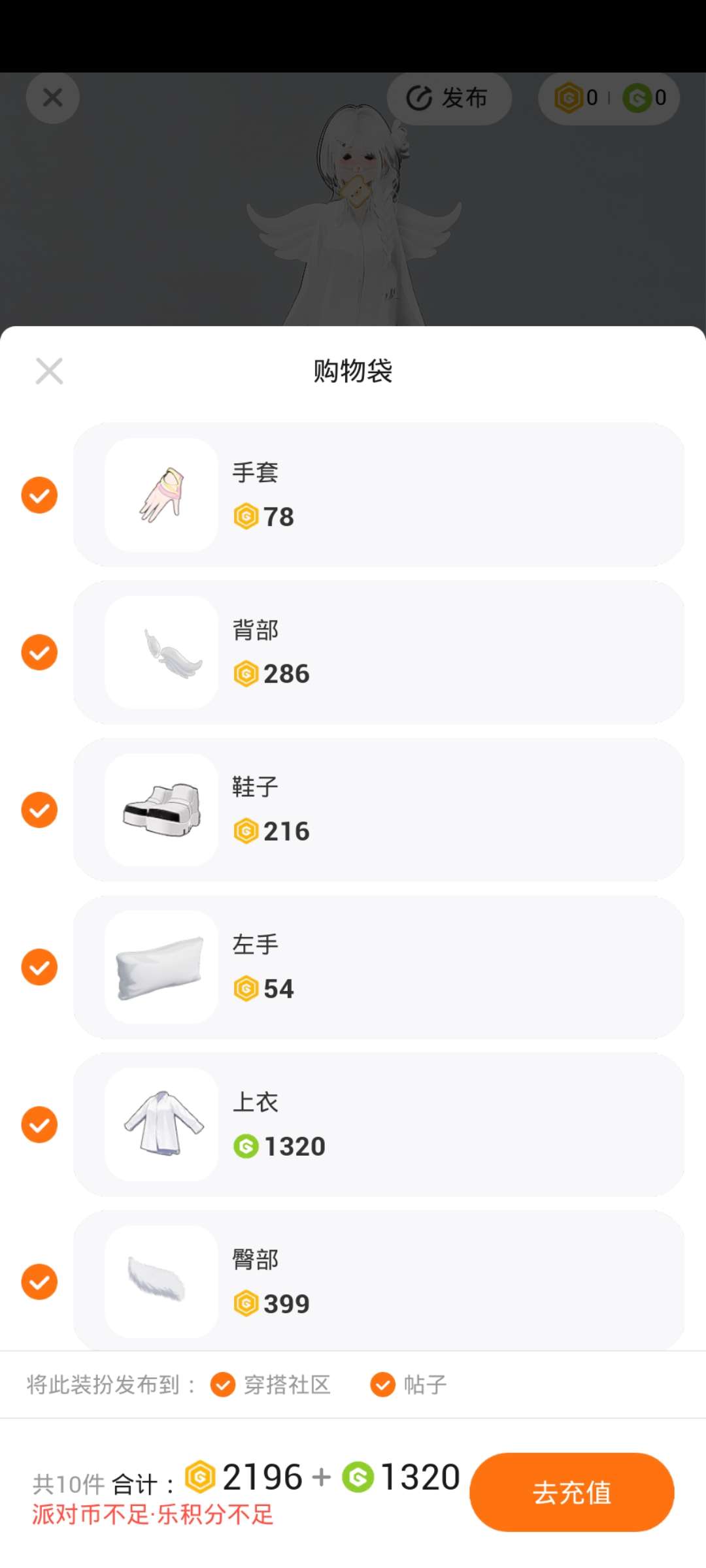The height and width of the screenshot is (1568, 706).
Task: Close the 购物袋 shopping bag sheet
Action: pyautogui.click(x=49, y=371)
